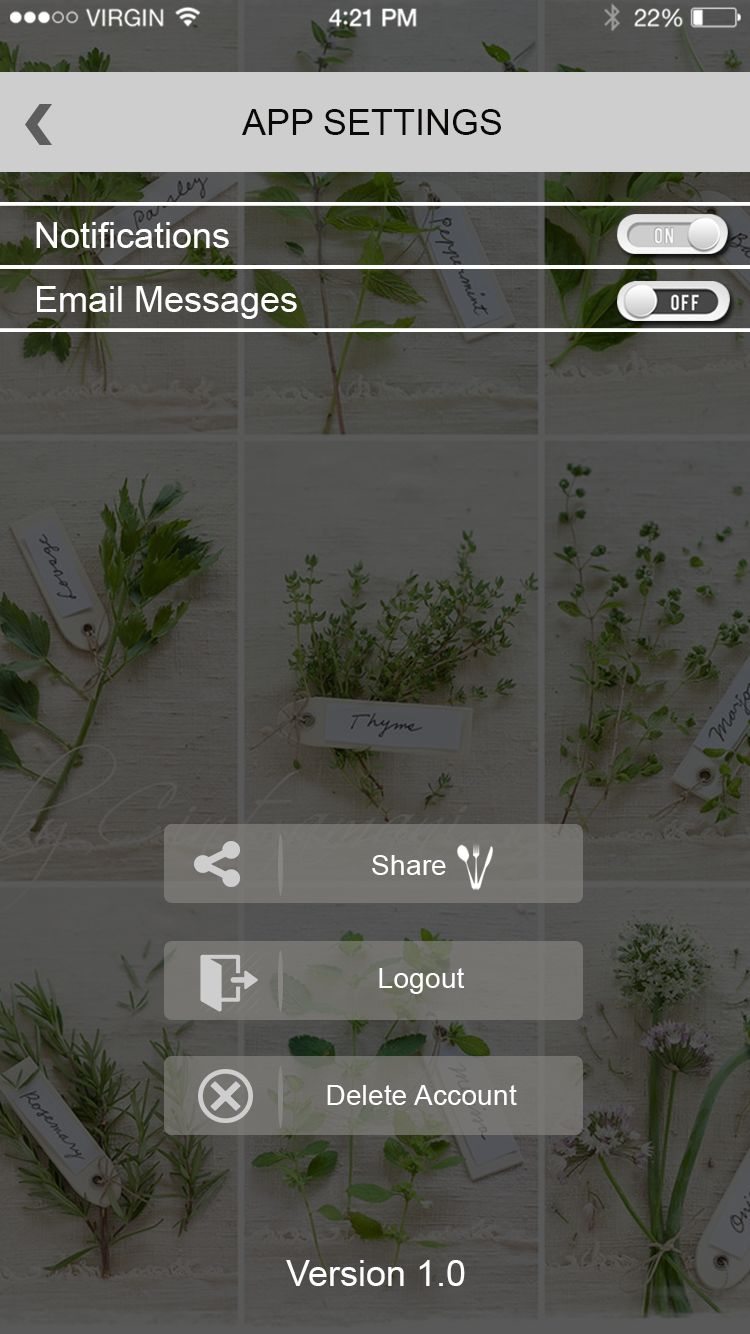Select Delete Account
This screenshot has width=750, height=1334.
click(373, 1096)
